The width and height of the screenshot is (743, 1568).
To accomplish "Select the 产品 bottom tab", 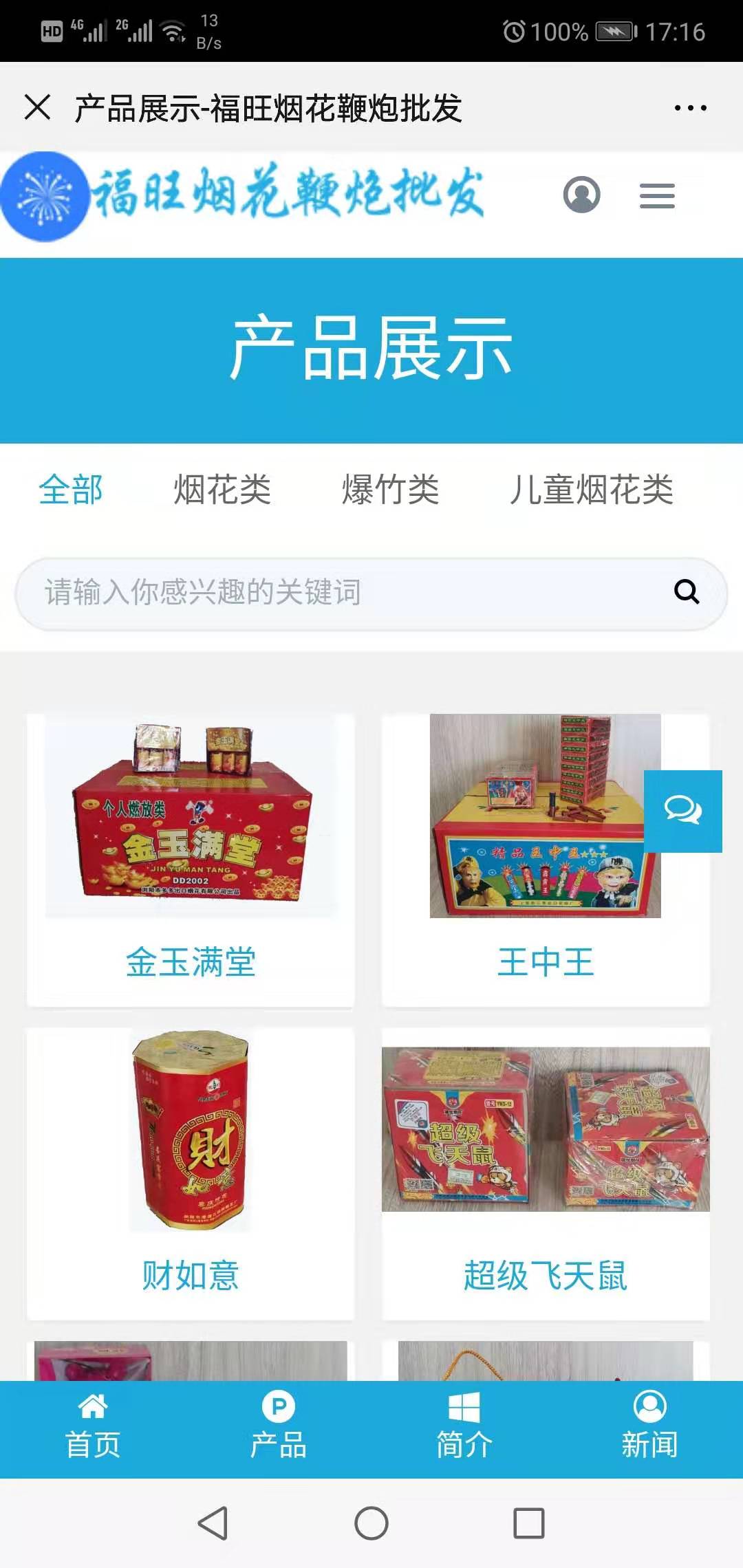I will click(279, 1429).
